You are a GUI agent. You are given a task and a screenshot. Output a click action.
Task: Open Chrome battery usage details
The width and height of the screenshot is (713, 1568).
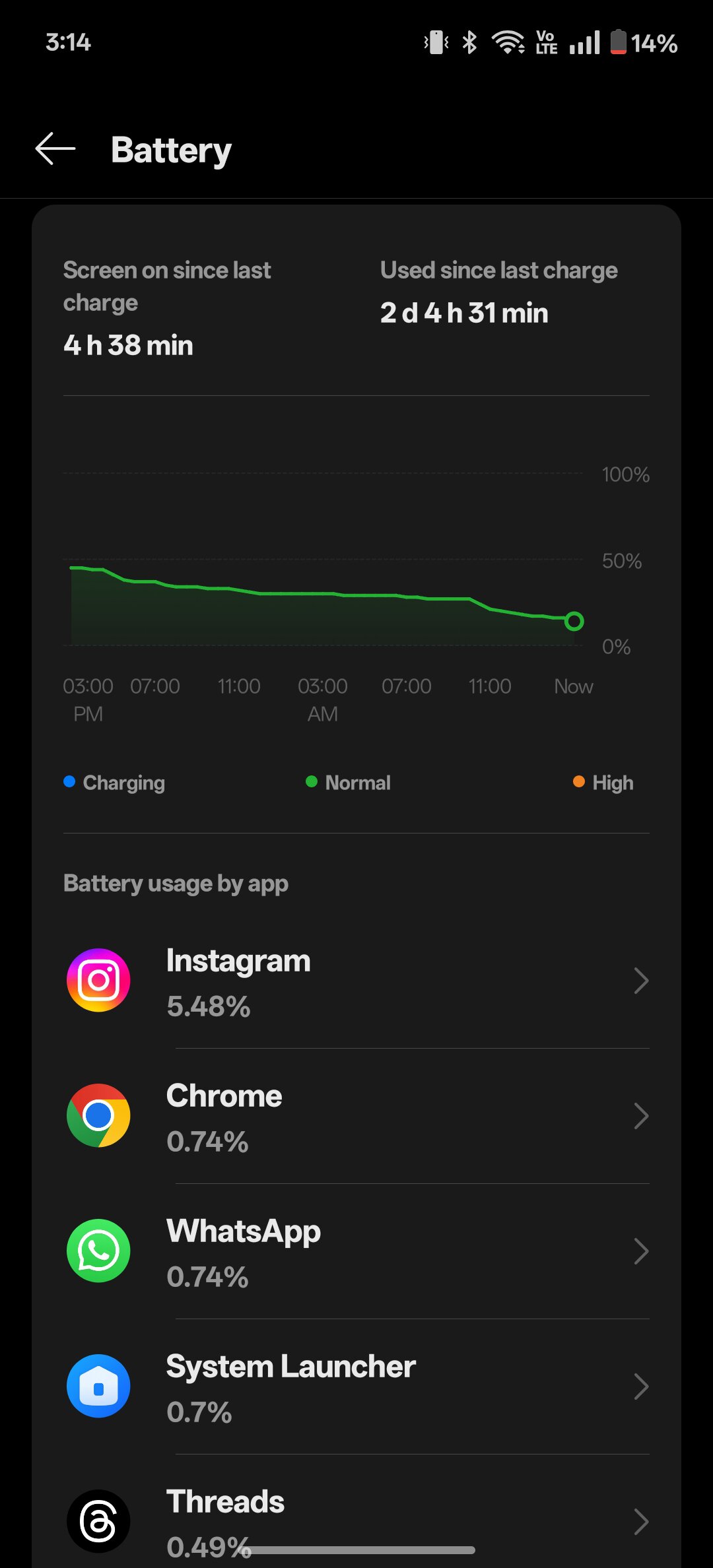356,1116
